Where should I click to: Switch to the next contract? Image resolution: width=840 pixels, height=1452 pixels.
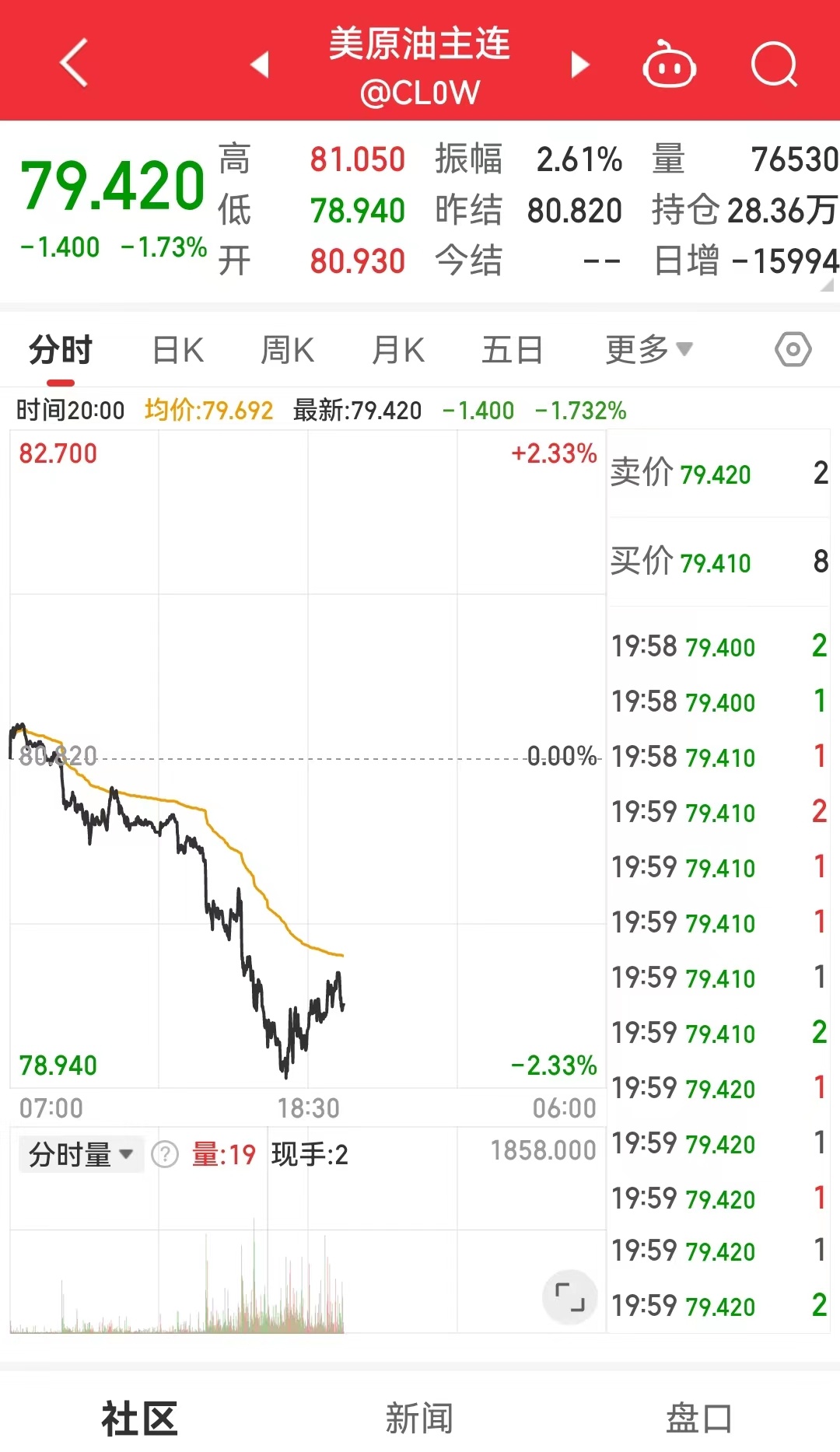pos(579,64)
